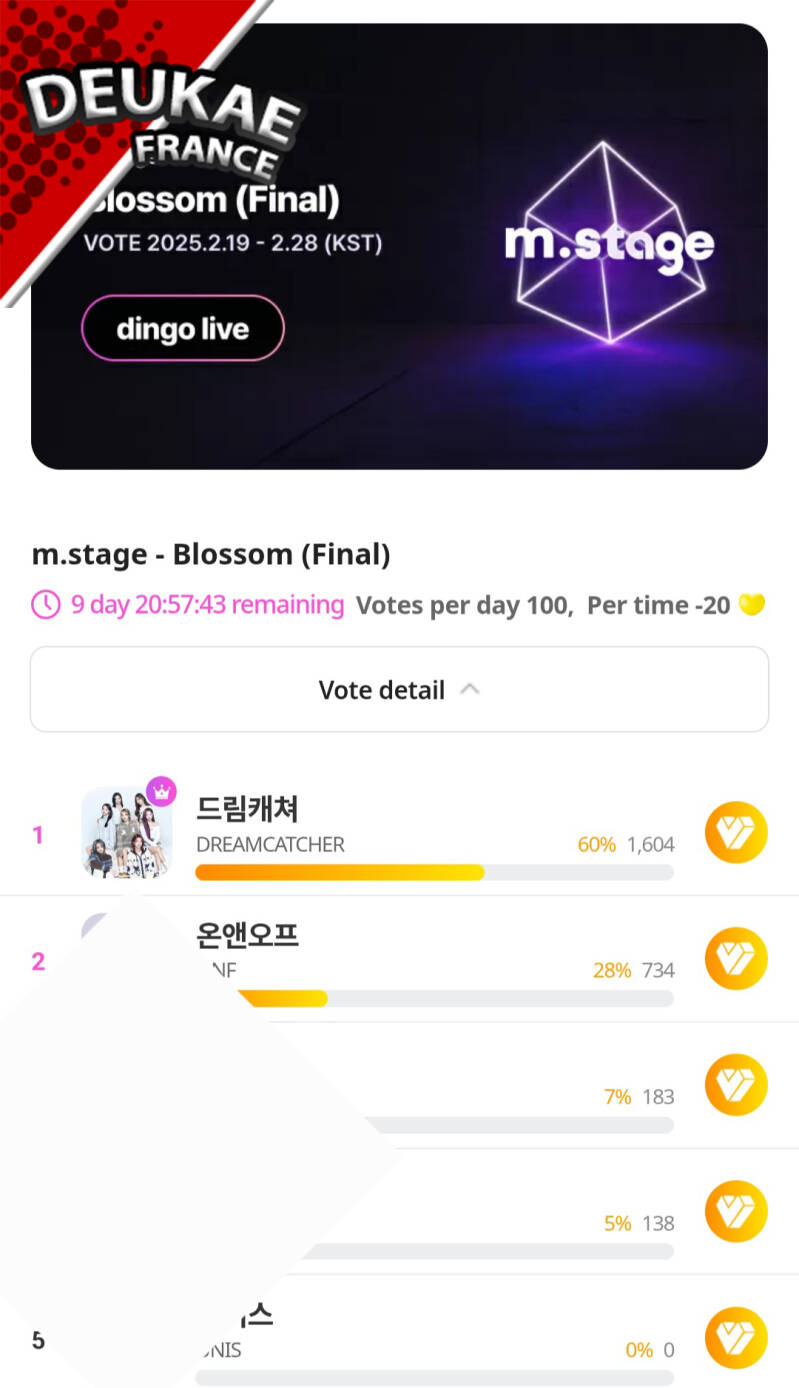Viewport: 799px width, 1388px height.
Task: Tap the vote button beside 138 votes
Action: (x=736, y=1211)
